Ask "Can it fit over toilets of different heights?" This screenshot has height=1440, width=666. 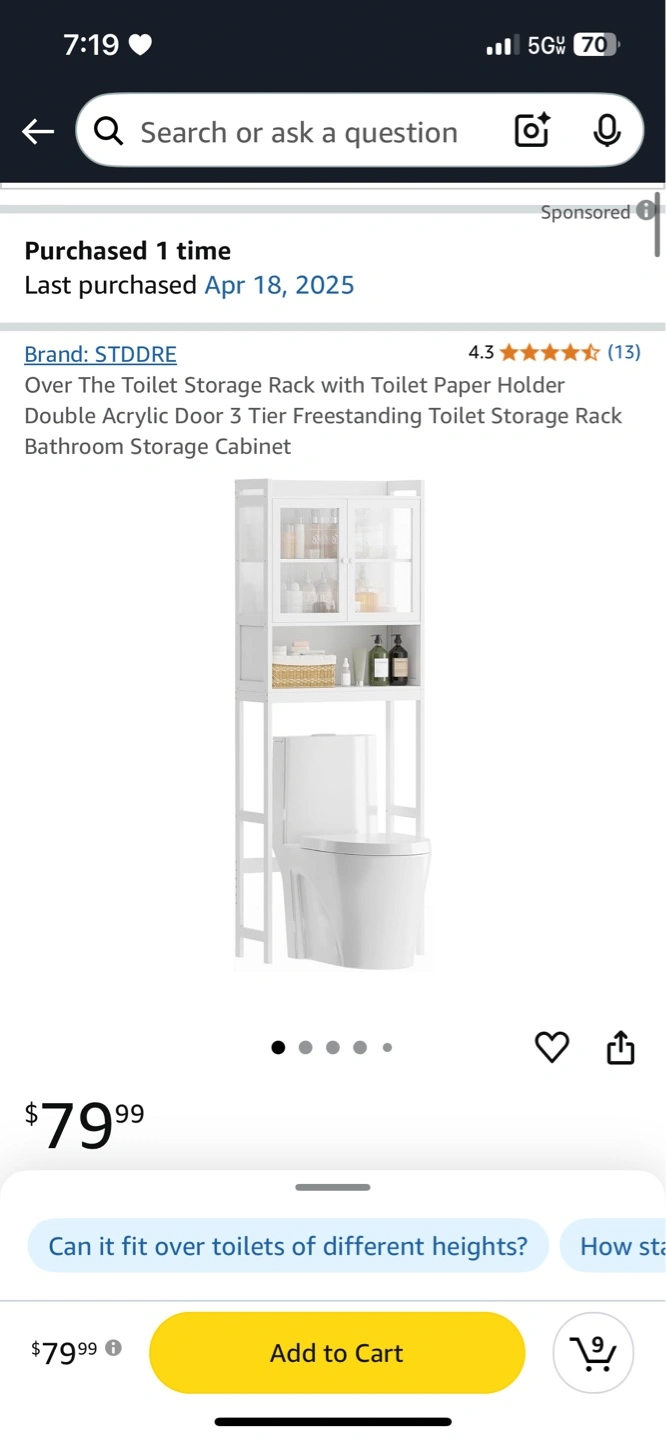pyautogui.click(x=288, y=1246)
